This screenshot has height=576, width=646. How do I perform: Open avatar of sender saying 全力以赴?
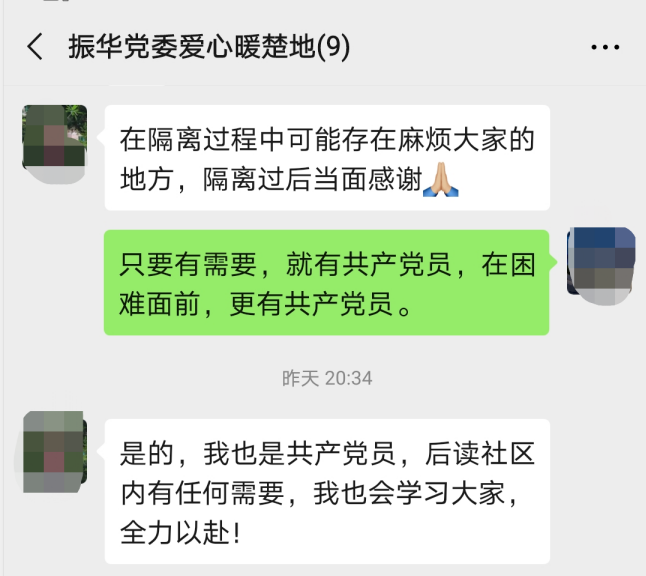coord(54,447)
